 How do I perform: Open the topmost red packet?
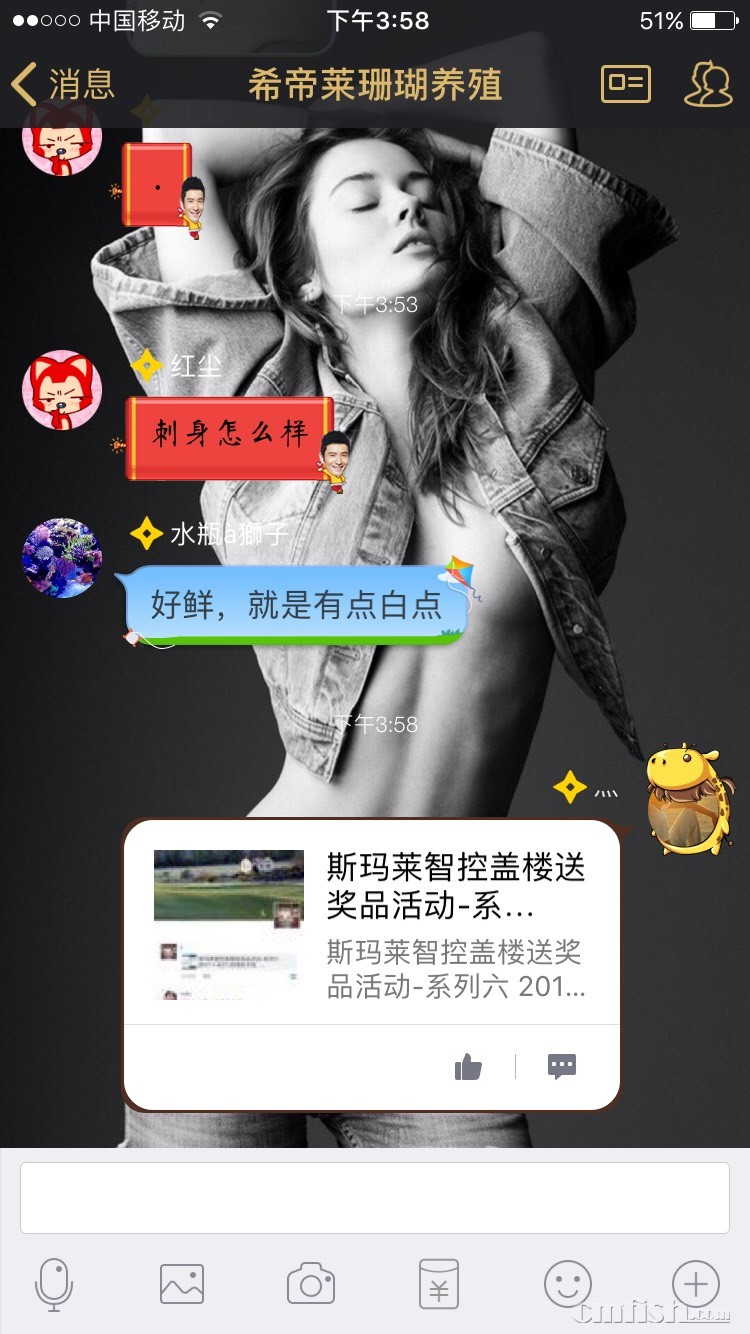(157, 185)
